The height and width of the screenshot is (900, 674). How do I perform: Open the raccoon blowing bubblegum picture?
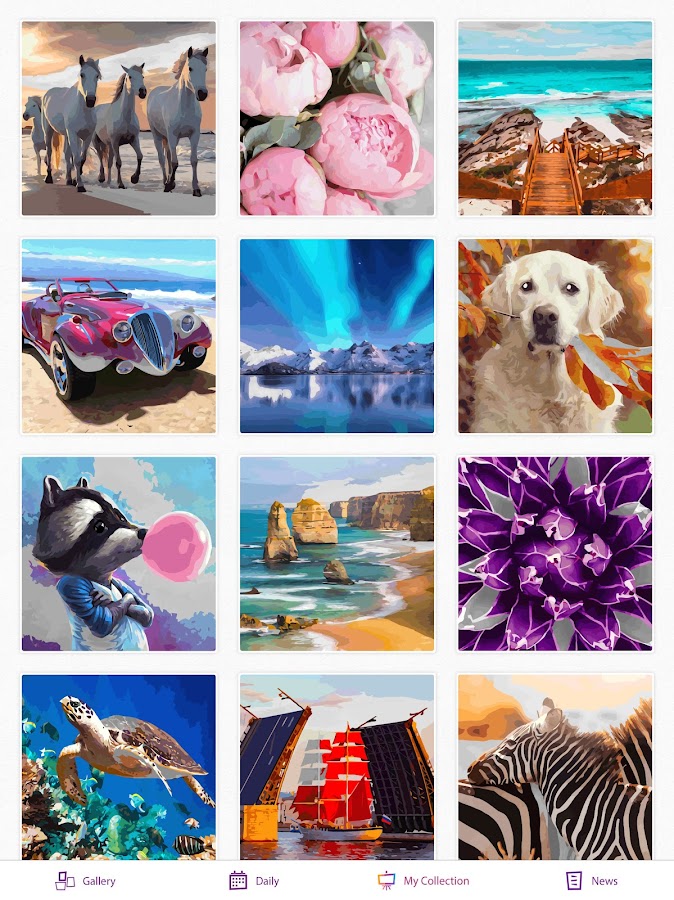tap(119, 554)
